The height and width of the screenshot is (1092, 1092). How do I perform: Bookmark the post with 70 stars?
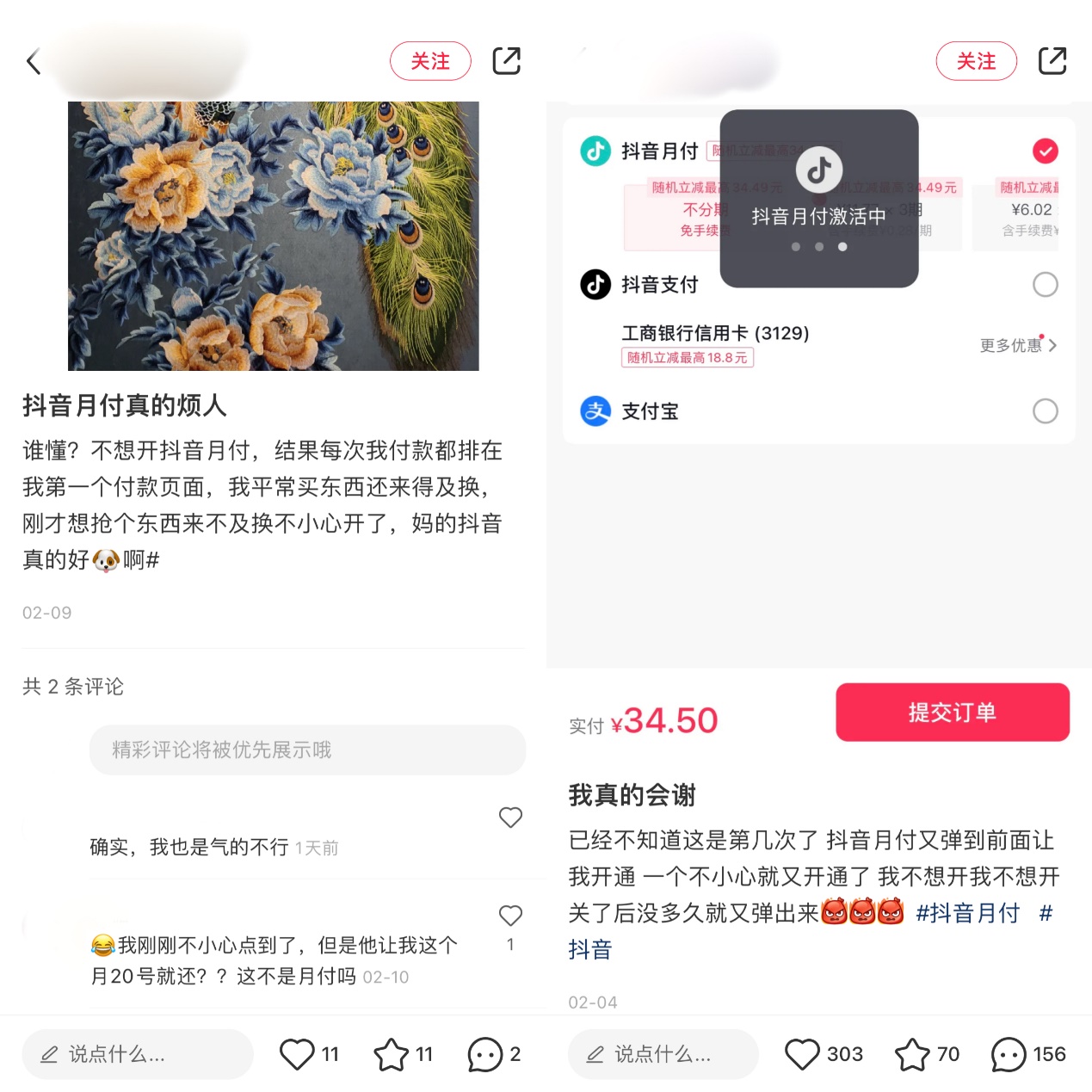tap(912, 1054)
